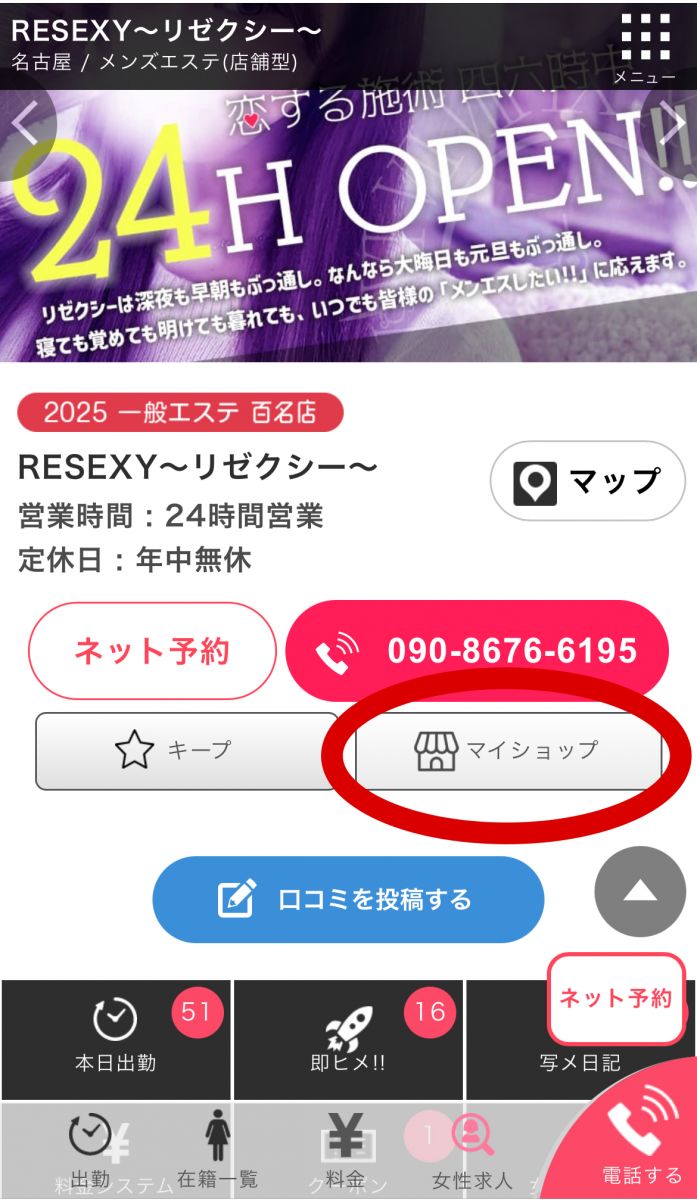The image size is (697, 1200).
Task: Add to マイショップ
Action: coord(508,750)
